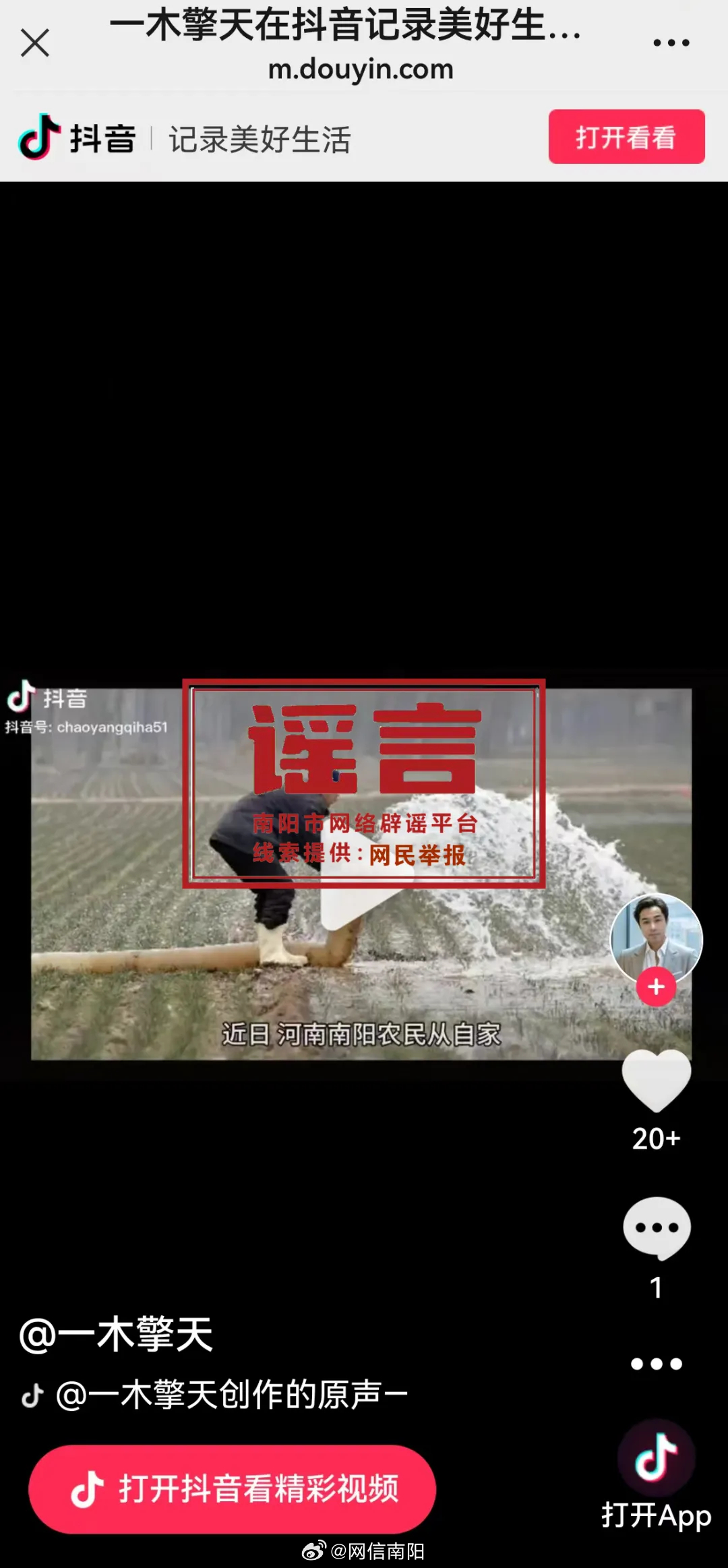Close the Douyin web page

pyautogui.click(x=35, y=43)
